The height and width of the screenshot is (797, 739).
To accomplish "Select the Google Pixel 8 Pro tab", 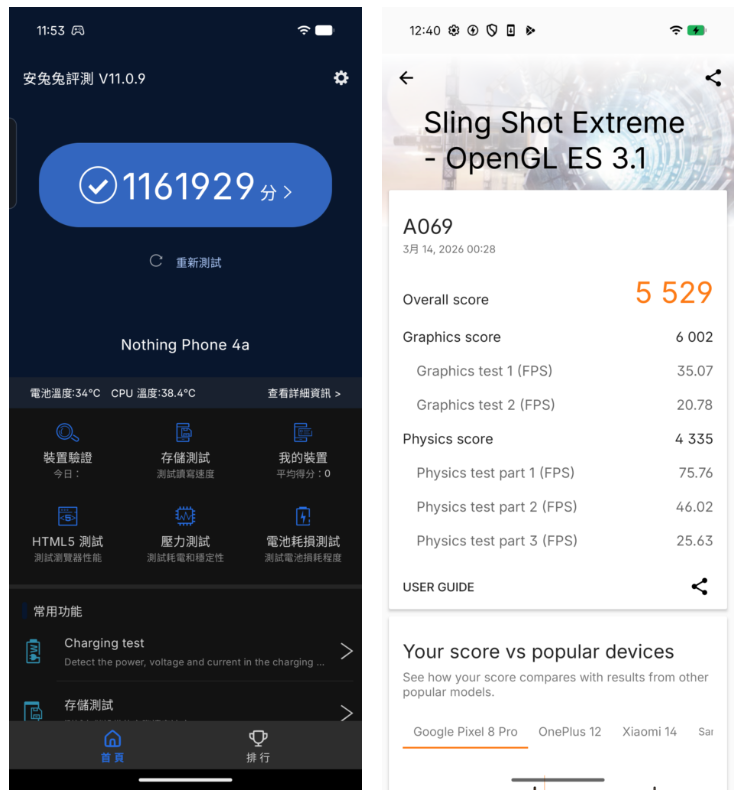I will 465,732.
